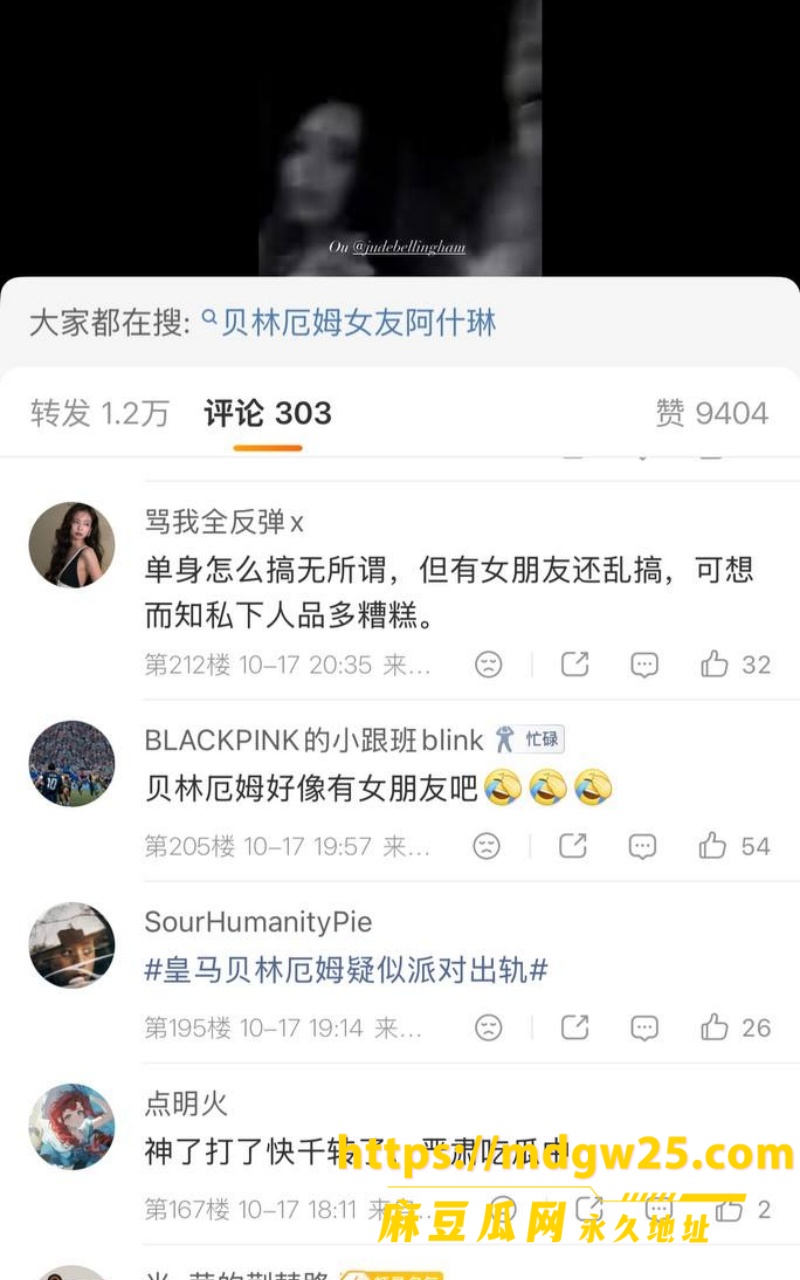Image resolution: width=800 pixels, height=1280 pixels.
Task: Like the comment by 骂我全反弹x
Action: coord(735,665)
